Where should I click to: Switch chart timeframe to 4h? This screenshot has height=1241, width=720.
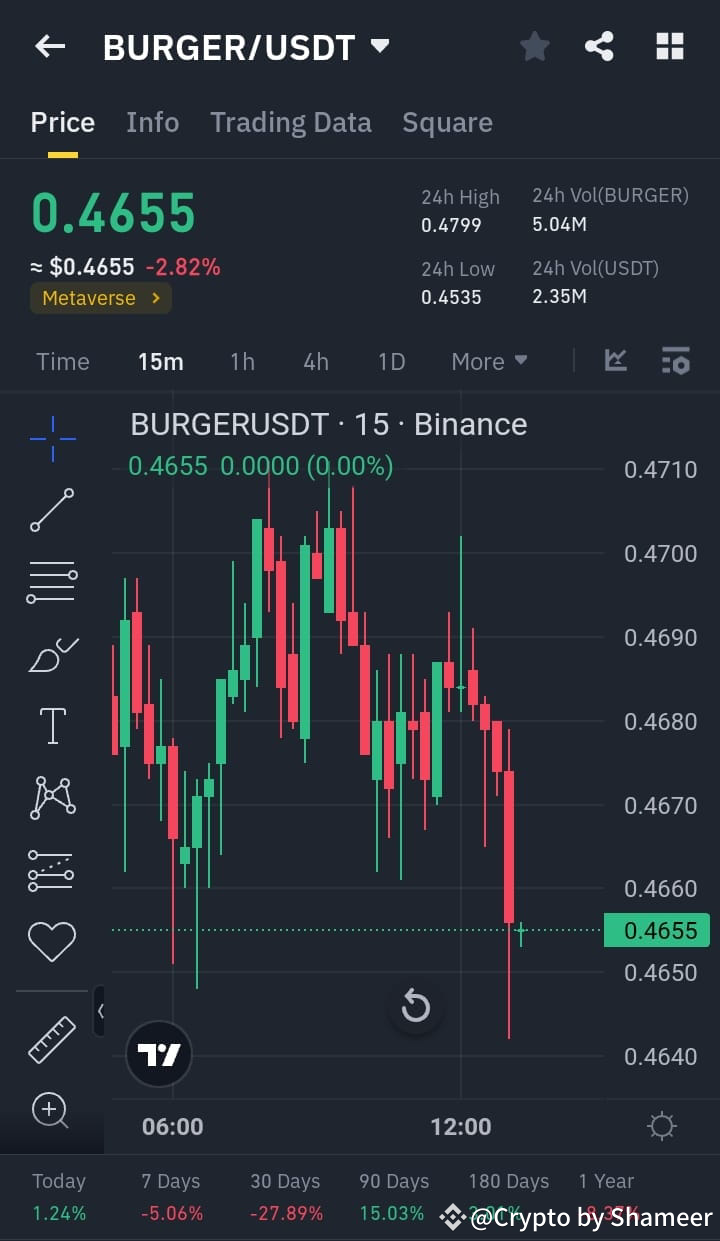(316, 361)
